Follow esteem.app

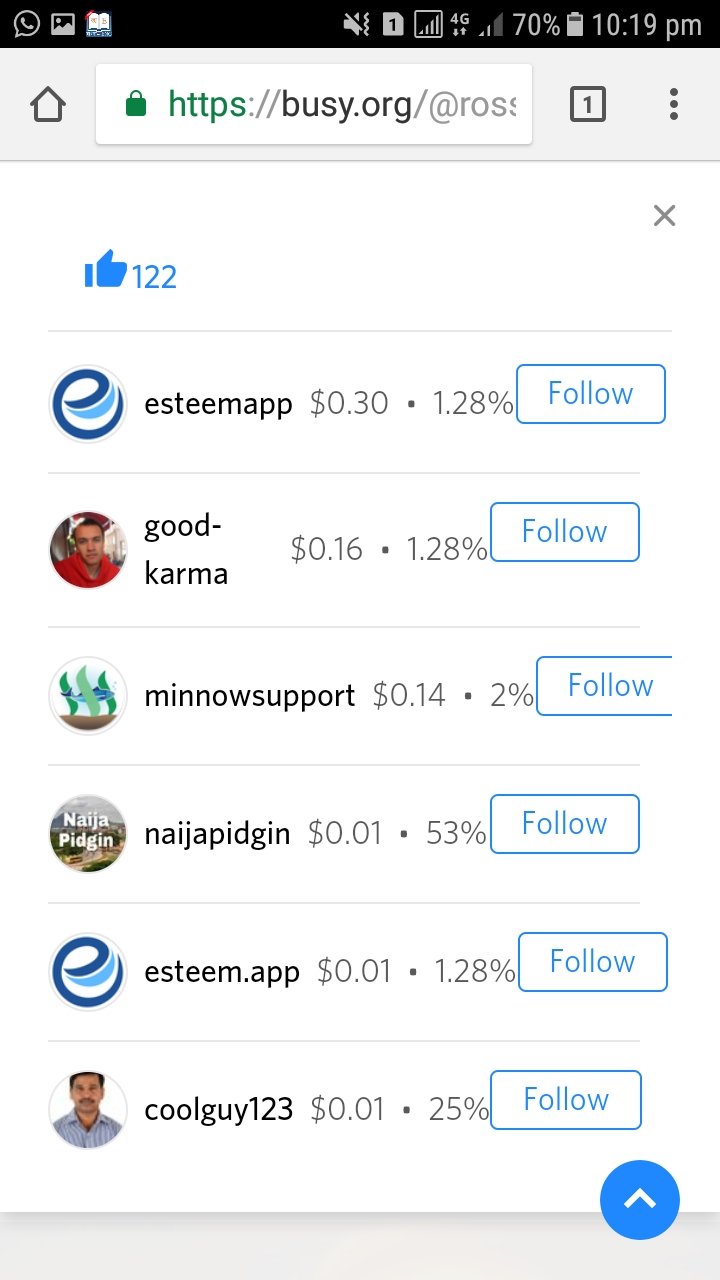pyautogui.click(x=593, y=962)
